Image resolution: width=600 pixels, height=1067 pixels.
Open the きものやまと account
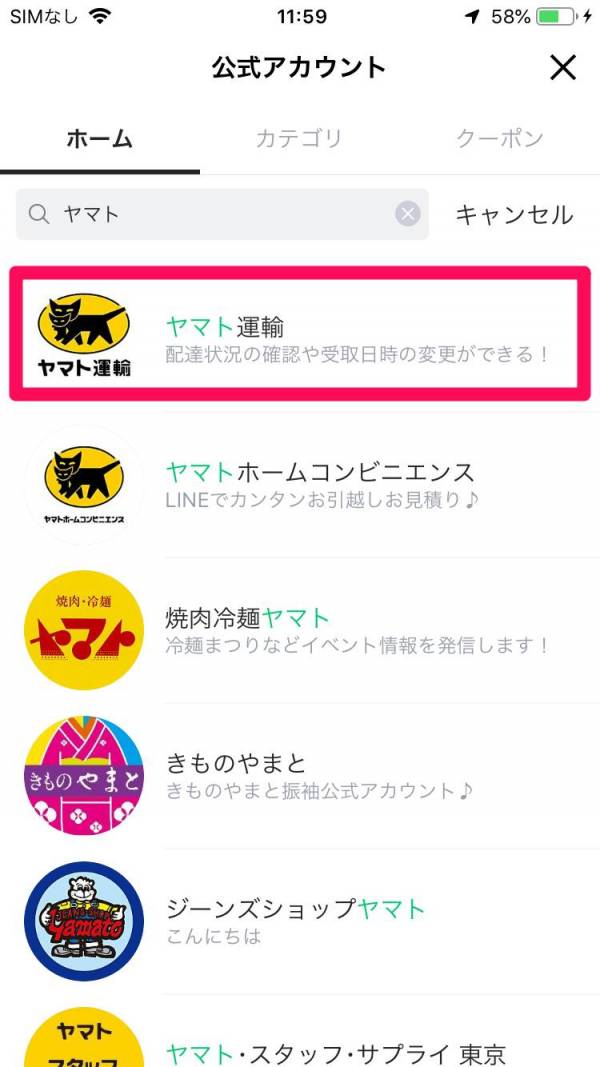(x=300, y=776)
